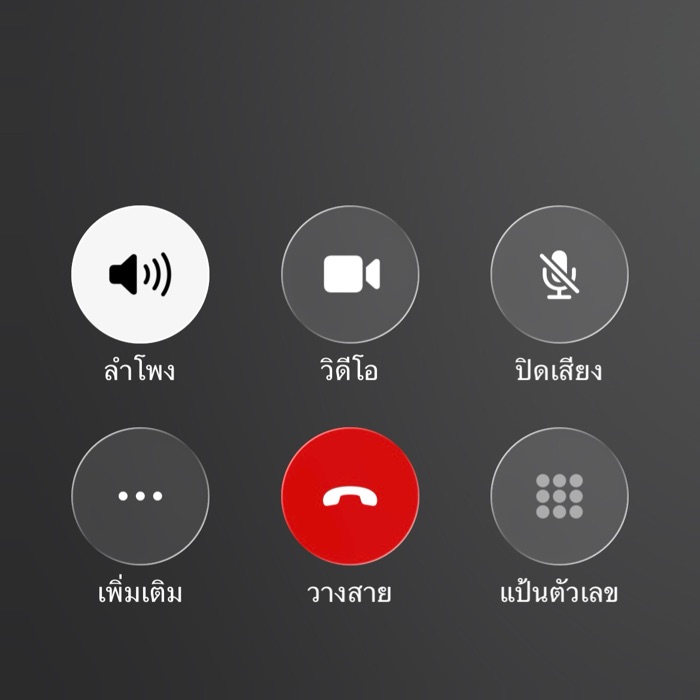Viewport: 700px width, 700px height.
Task: Start video with the วิดีโอ button
Action: [x=350, y=274]
